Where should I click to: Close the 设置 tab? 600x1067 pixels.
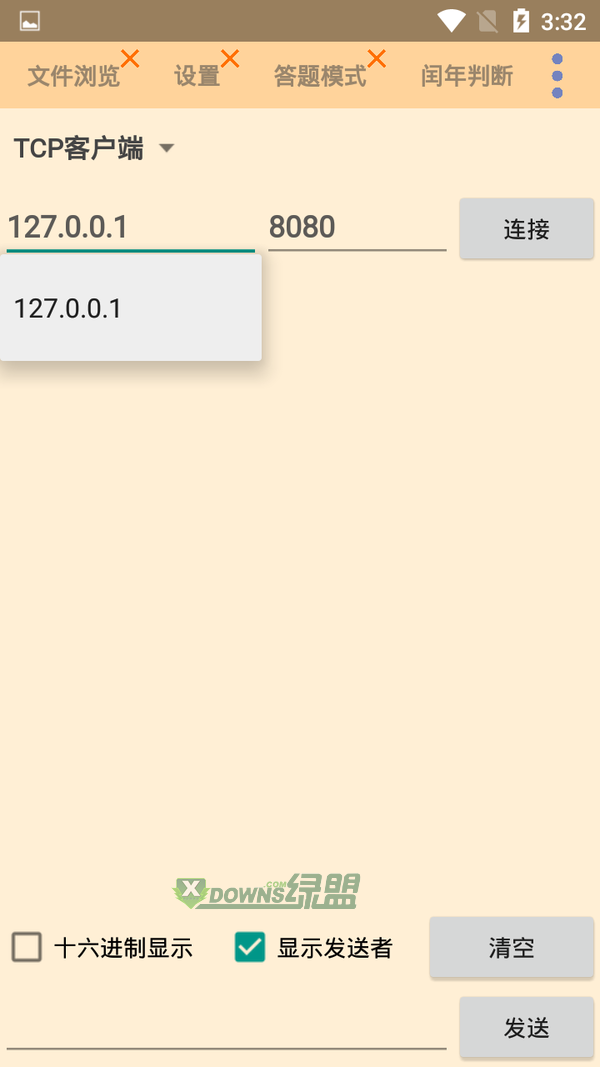click(230, 59)
